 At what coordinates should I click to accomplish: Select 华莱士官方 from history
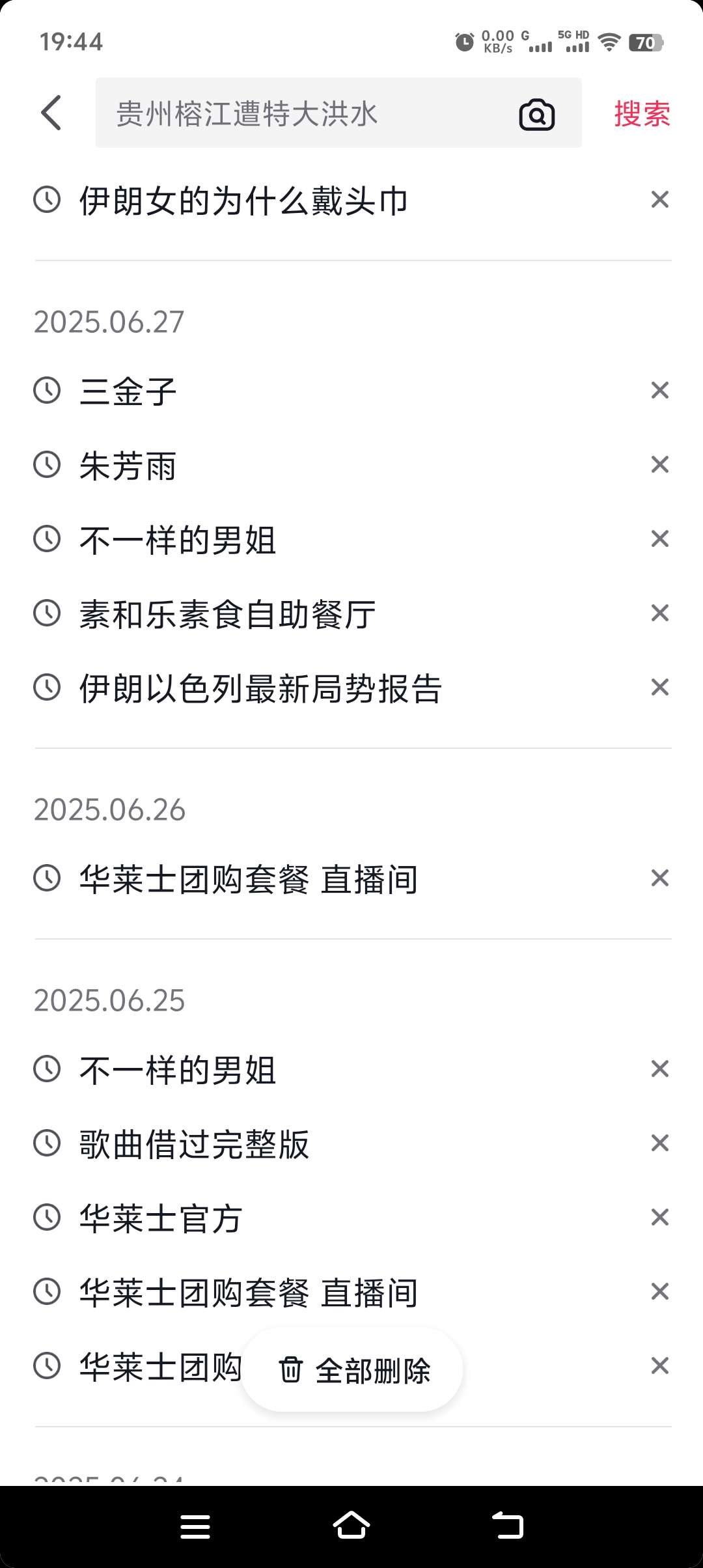tap(161, 1218)
